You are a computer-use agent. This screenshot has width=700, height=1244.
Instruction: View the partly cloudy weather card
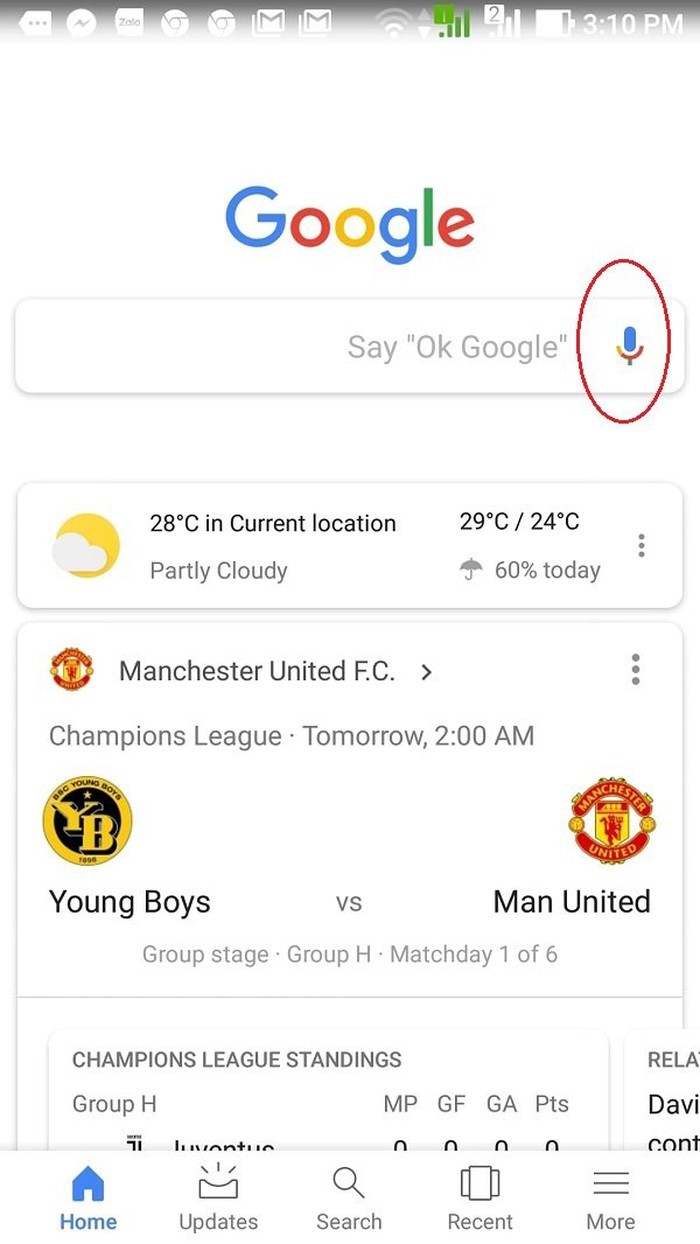(300, 546)
